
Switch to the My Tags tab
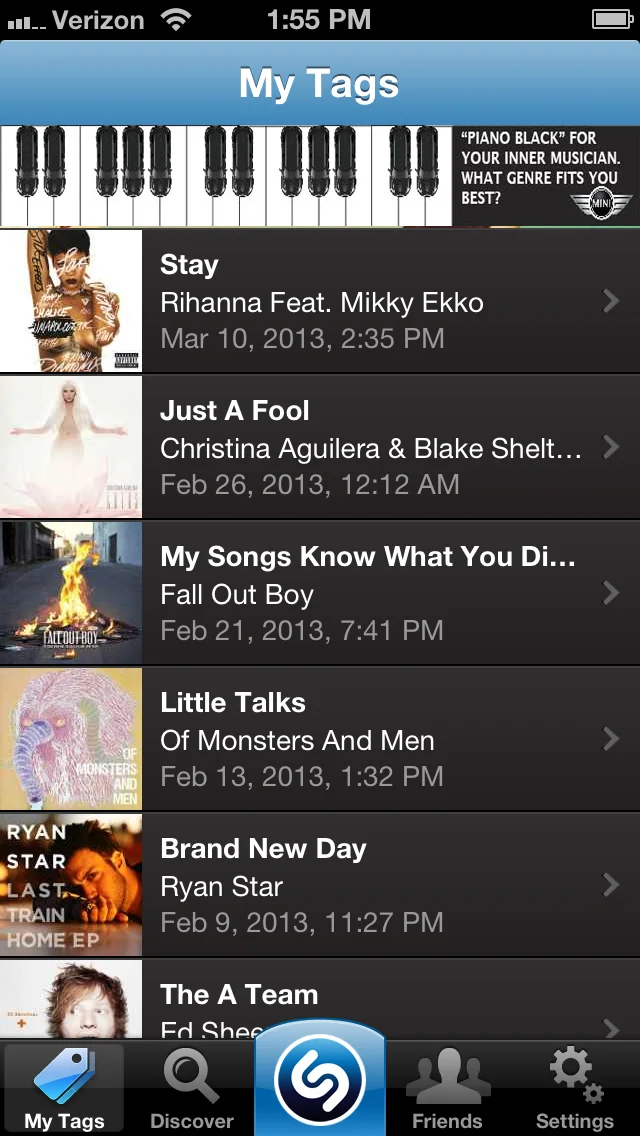pyautogui.click(x=65, y=1088)
